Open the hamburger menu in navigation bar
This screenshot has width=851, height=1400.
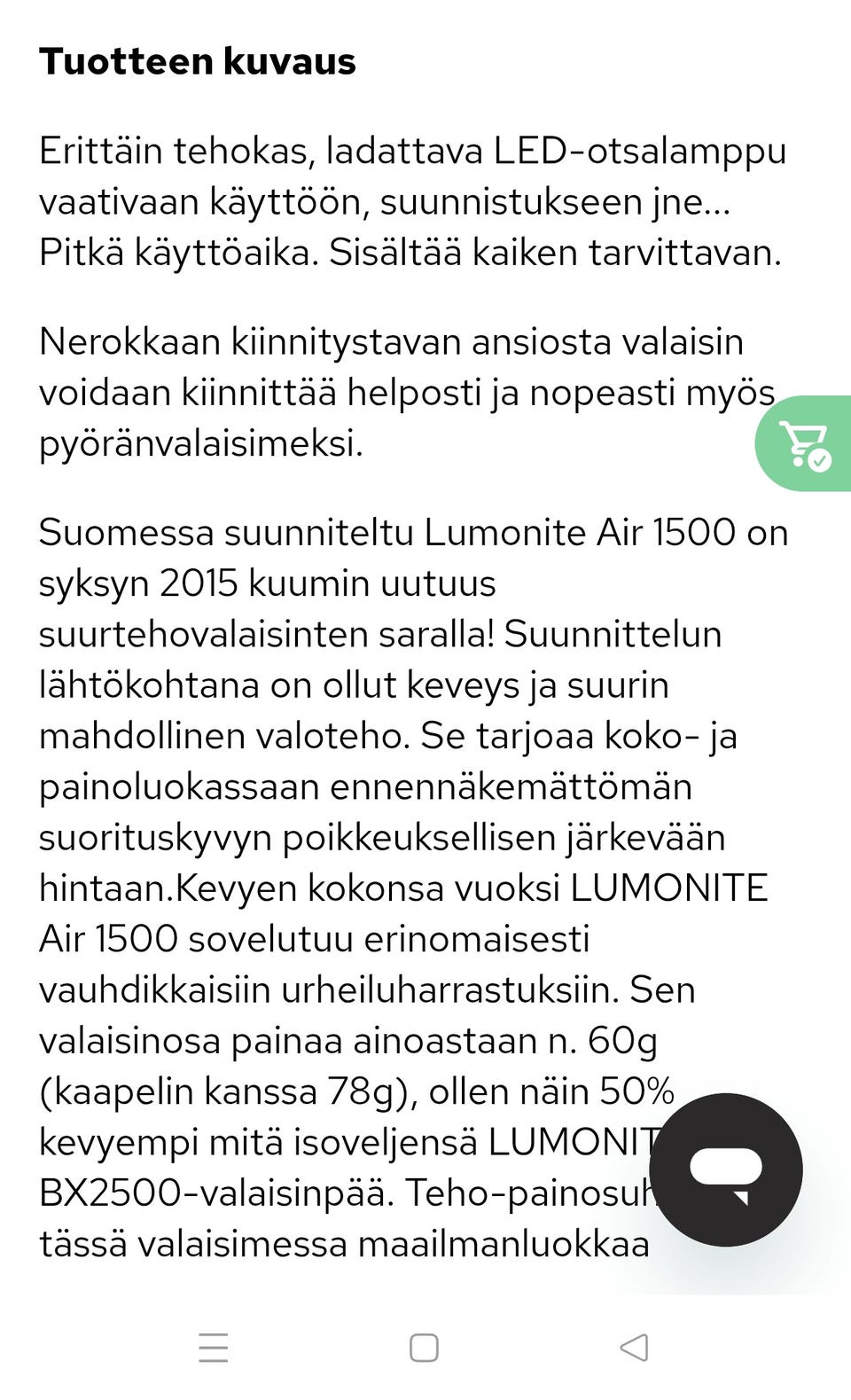click(213, 1349)
